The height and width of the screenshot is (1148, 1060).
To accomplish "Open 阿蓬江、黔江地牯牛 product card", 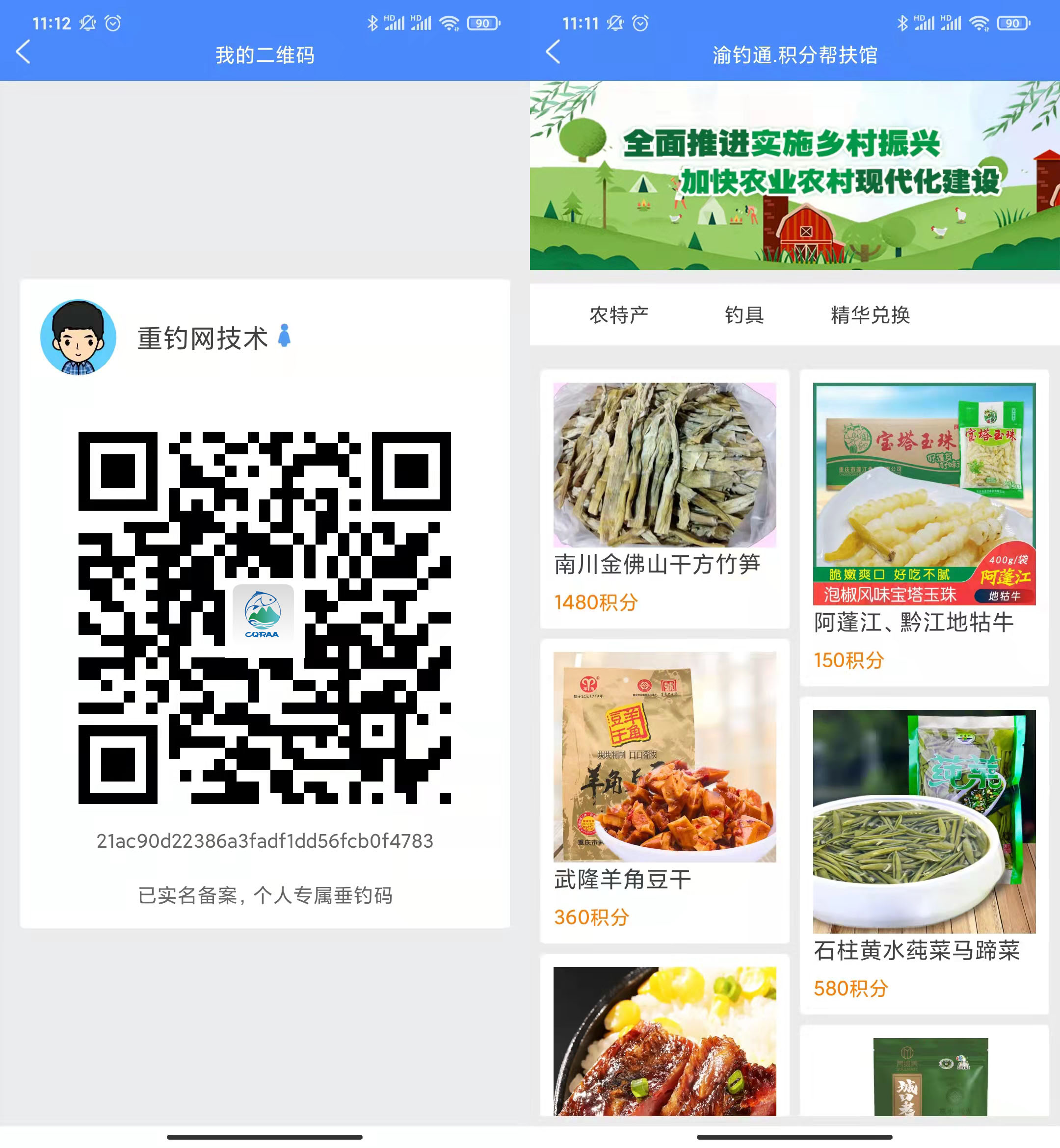I will click(924, 526).
